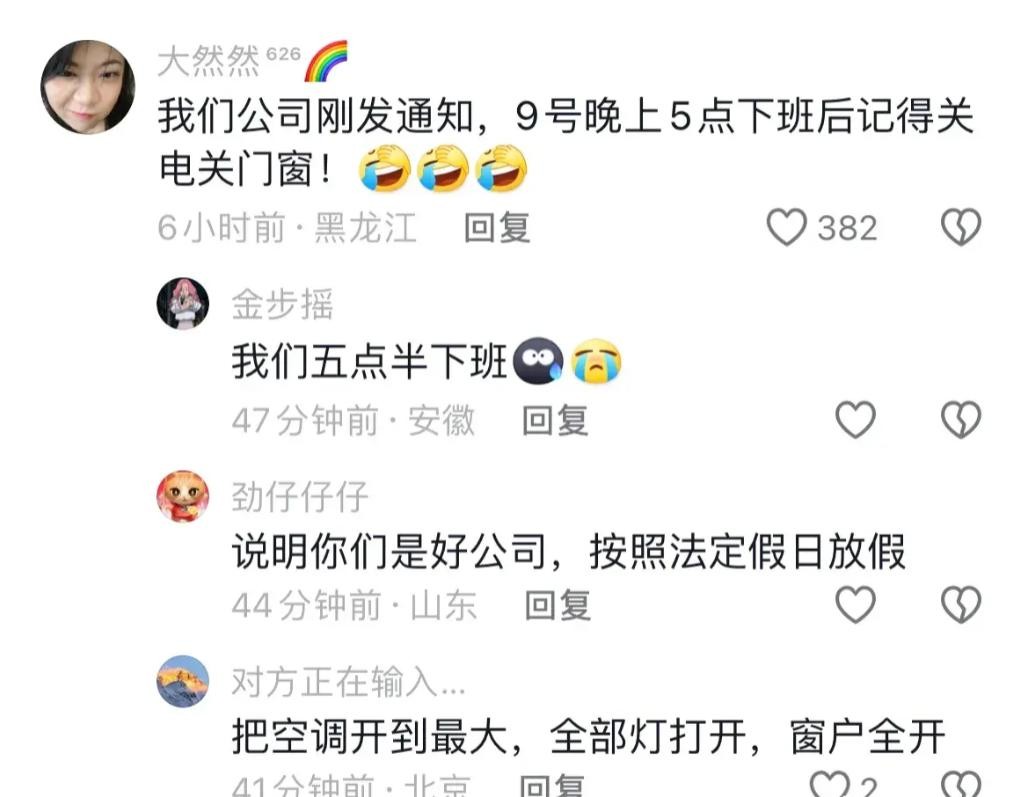The image size is (1022, 797).
Task: Like 大然然's comment
Action: pyautogui.click(x=787, y=228)
